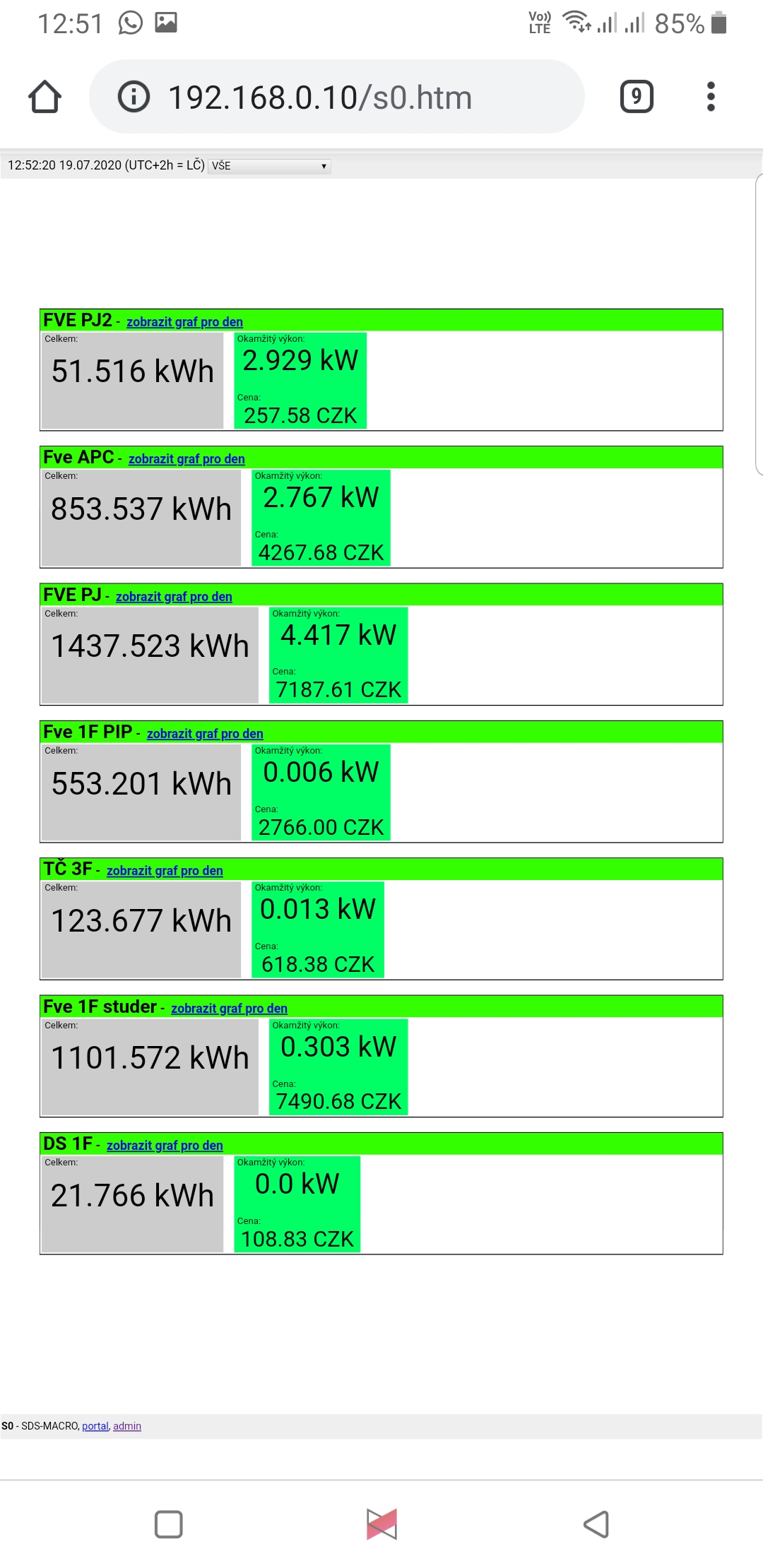Open recent apps from the navigation bar
This screenshot has height=1568, width=763.
[x=169, y=1524]
